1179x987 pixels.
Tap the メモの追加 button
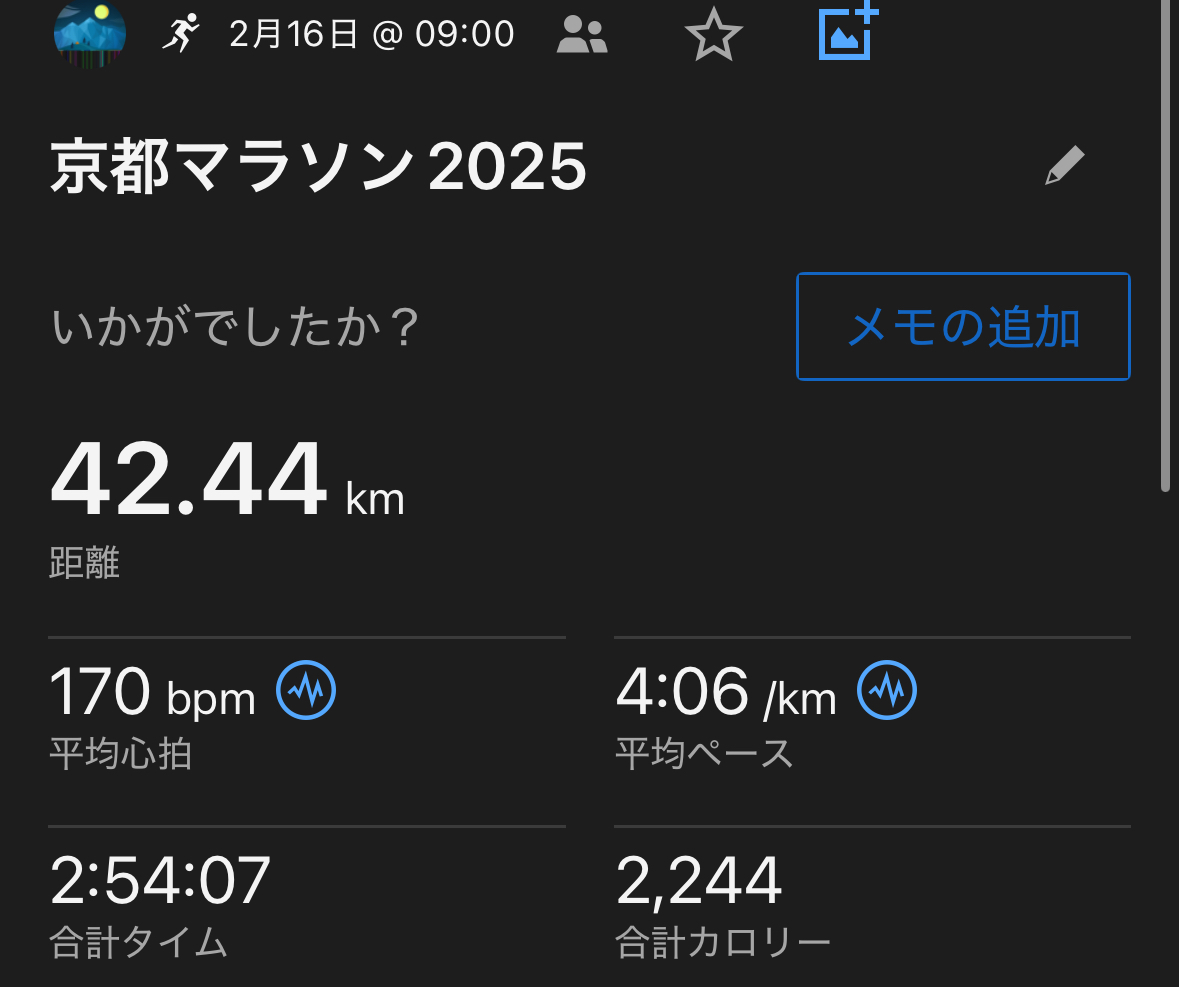click(963, 327)
